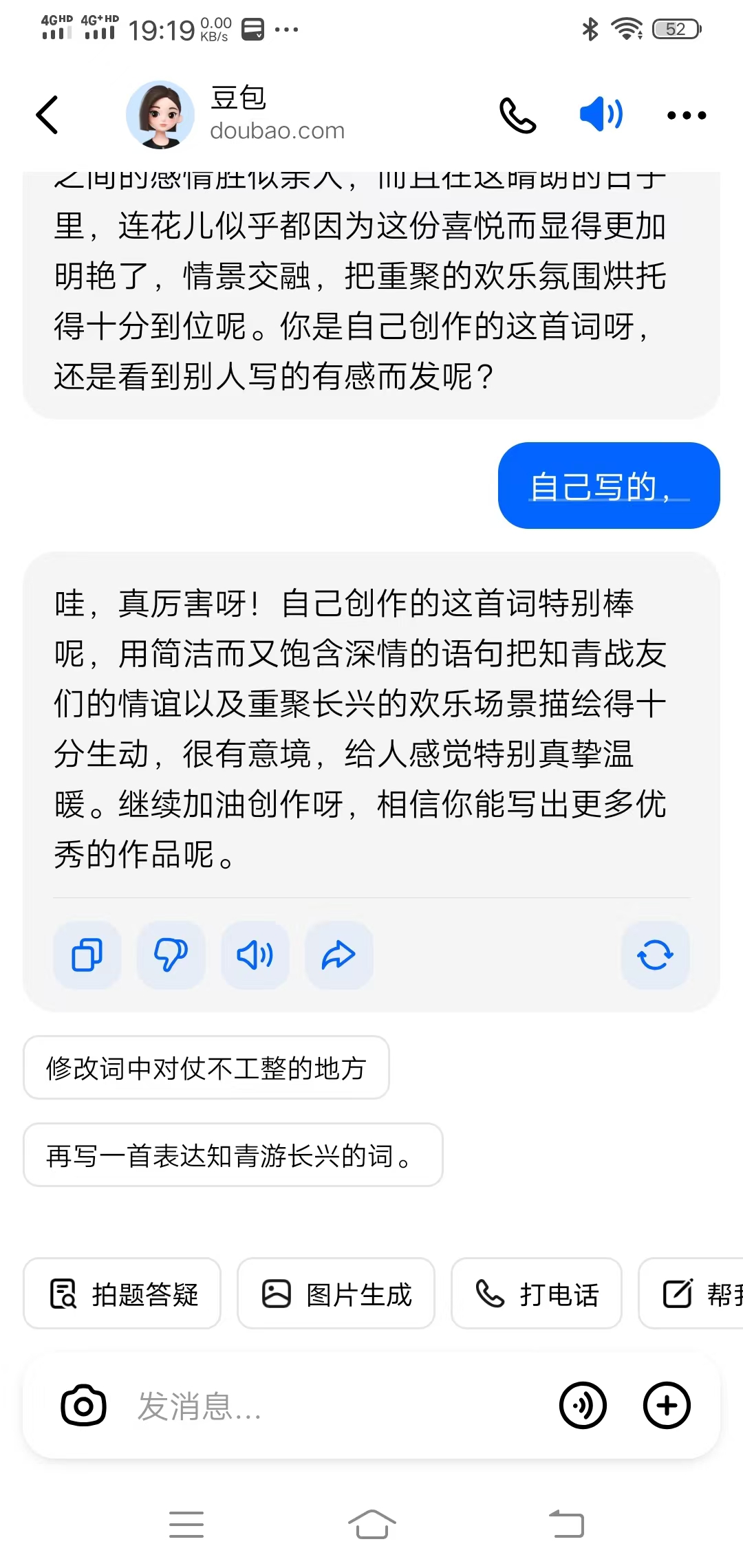Go to the system home screen
The height and width of the screenshot is (1568, 743).
(x=371, y=1525)
